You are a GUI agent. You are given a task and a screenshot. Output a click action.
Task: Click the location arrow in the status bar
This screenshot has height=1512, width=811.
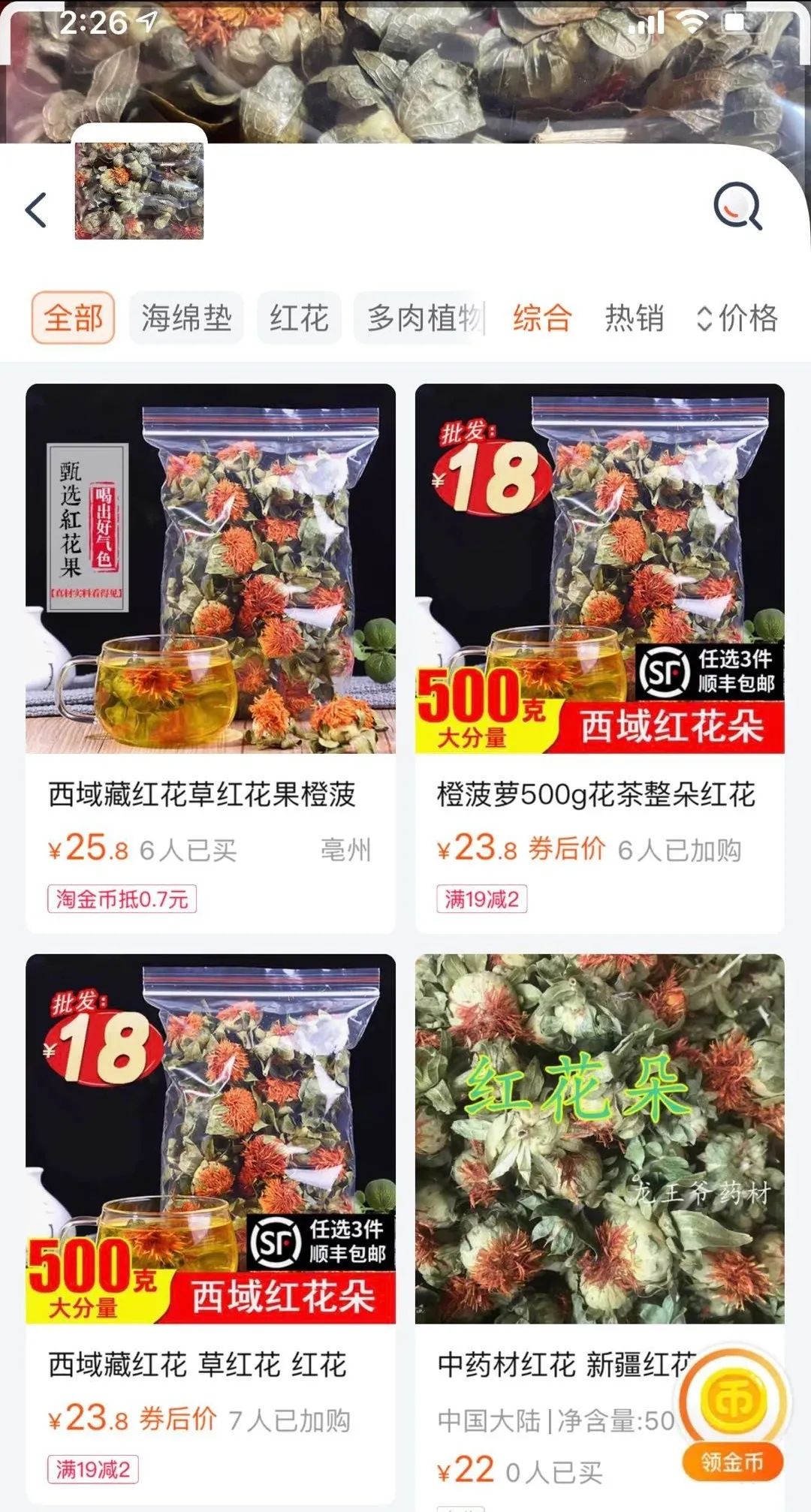pyautogui.click(x=147, y=20)
